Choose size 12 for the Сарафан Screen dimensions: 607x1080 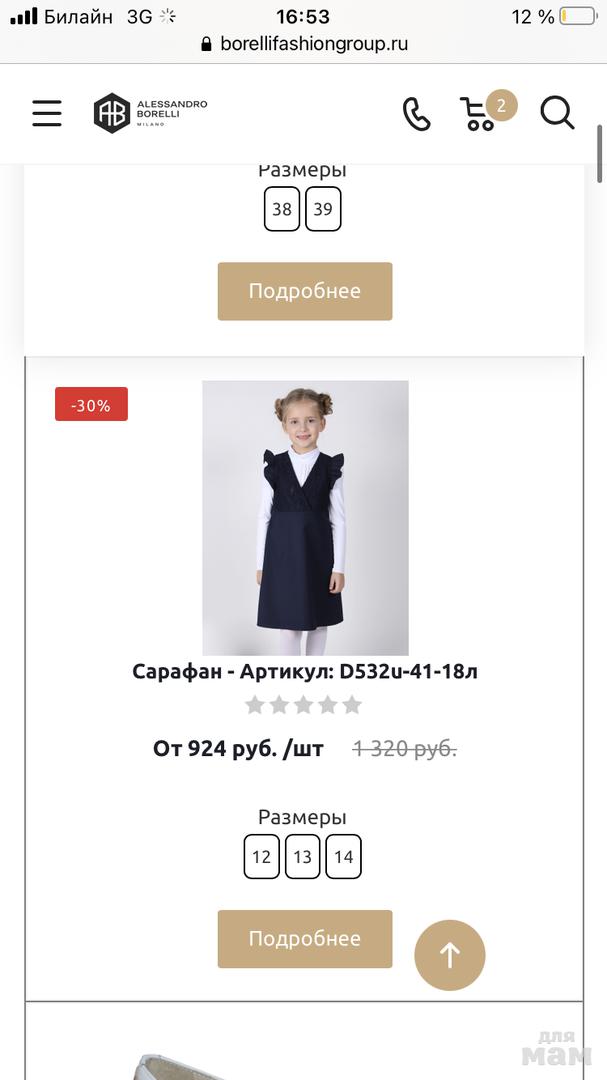click(x=262, y=857)
